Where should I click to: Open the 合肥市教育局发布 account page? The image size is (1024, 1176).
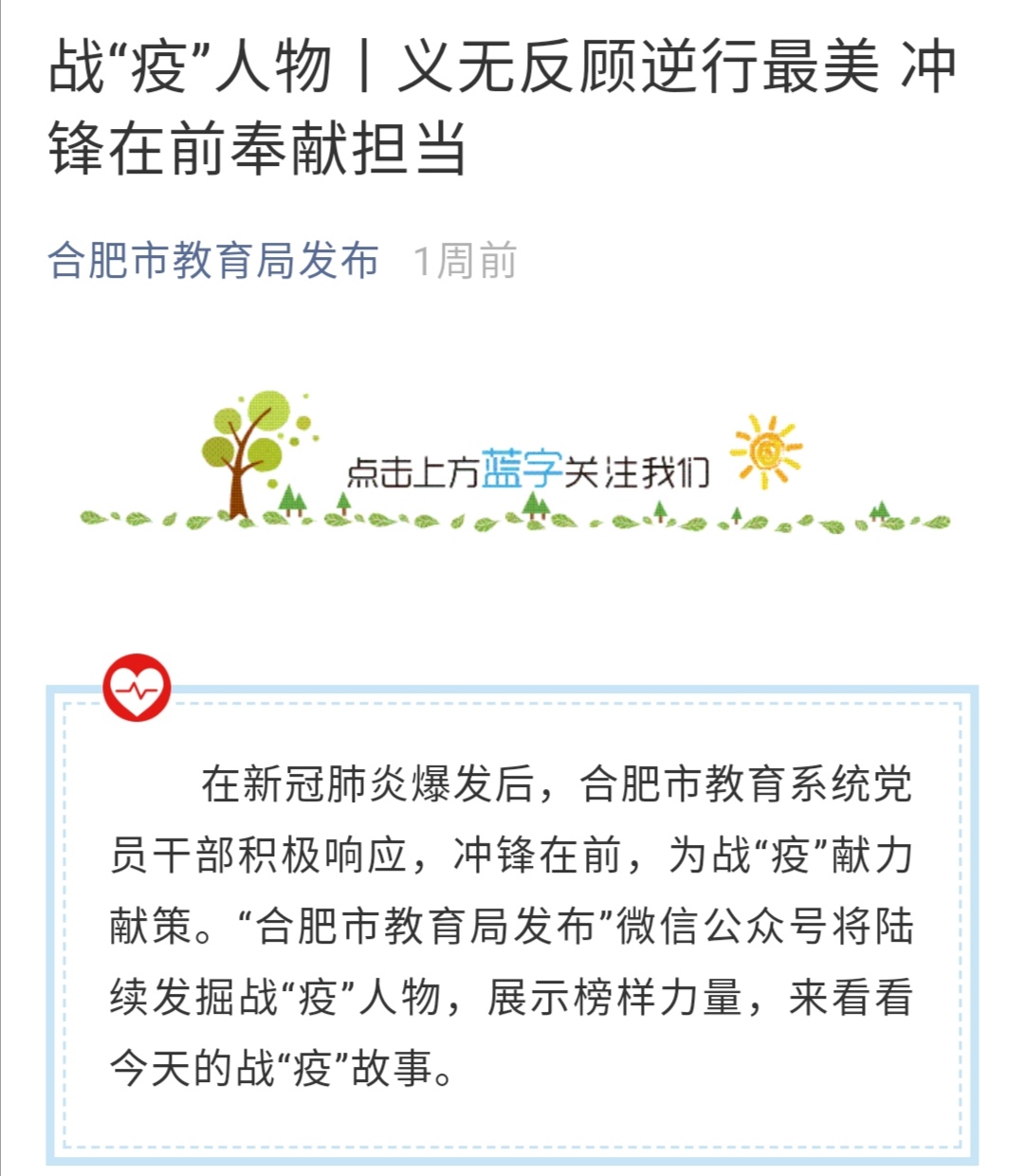[213, 261]
